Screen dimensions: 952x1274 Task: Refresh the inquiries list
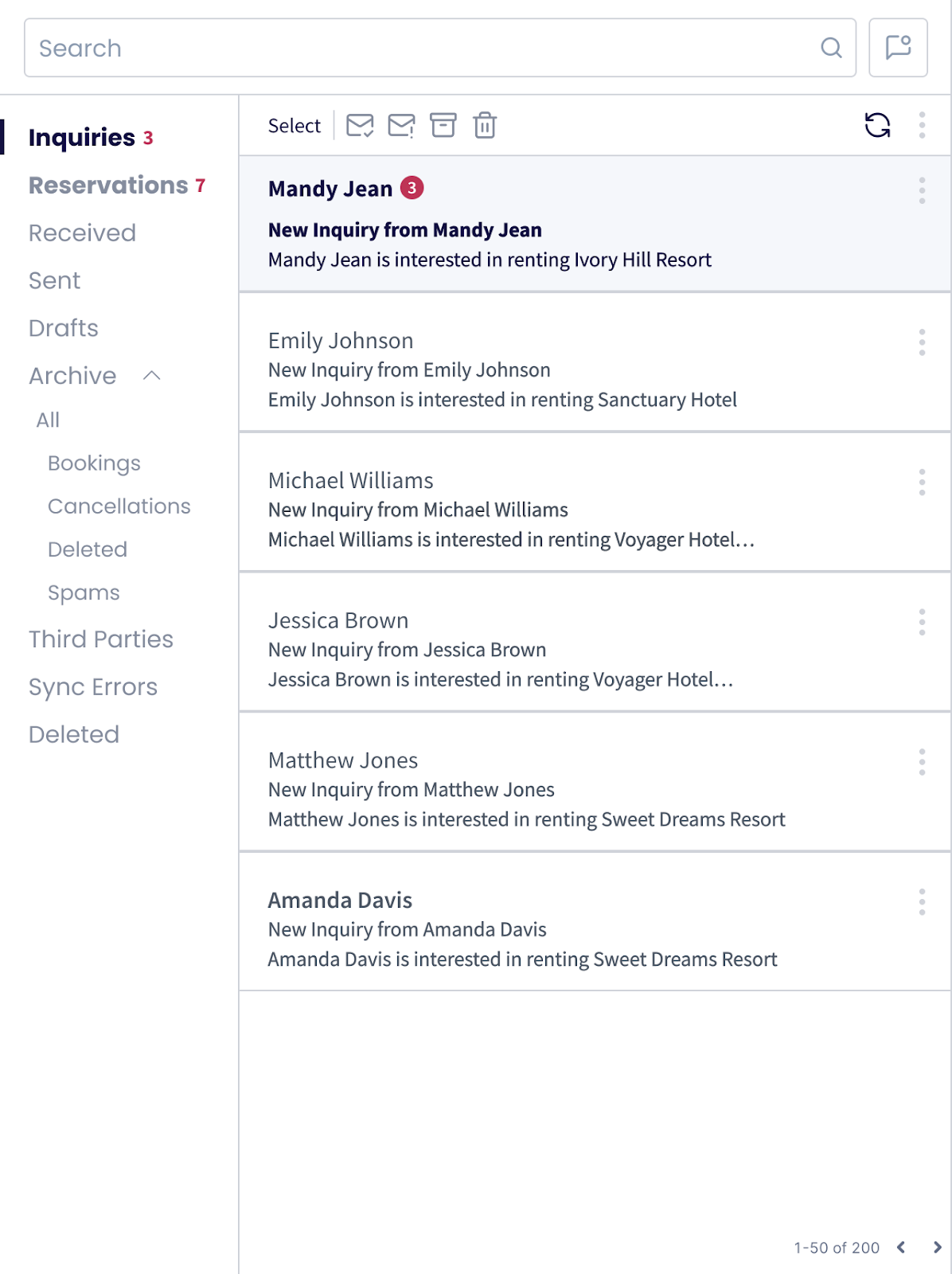point(877,125)
